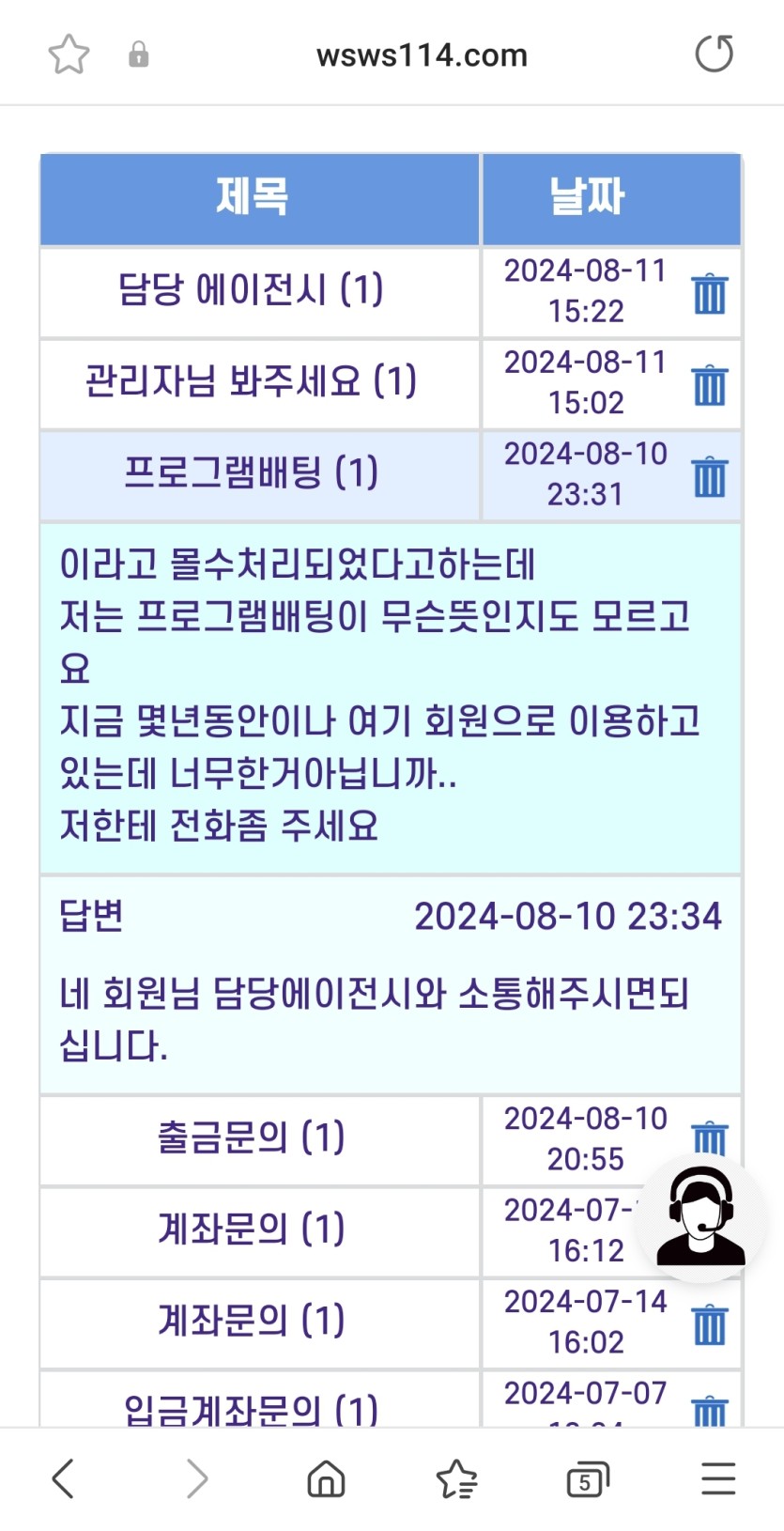
Task: Delete the 프로그램배팅 inquiry
Action: point(710,476)
